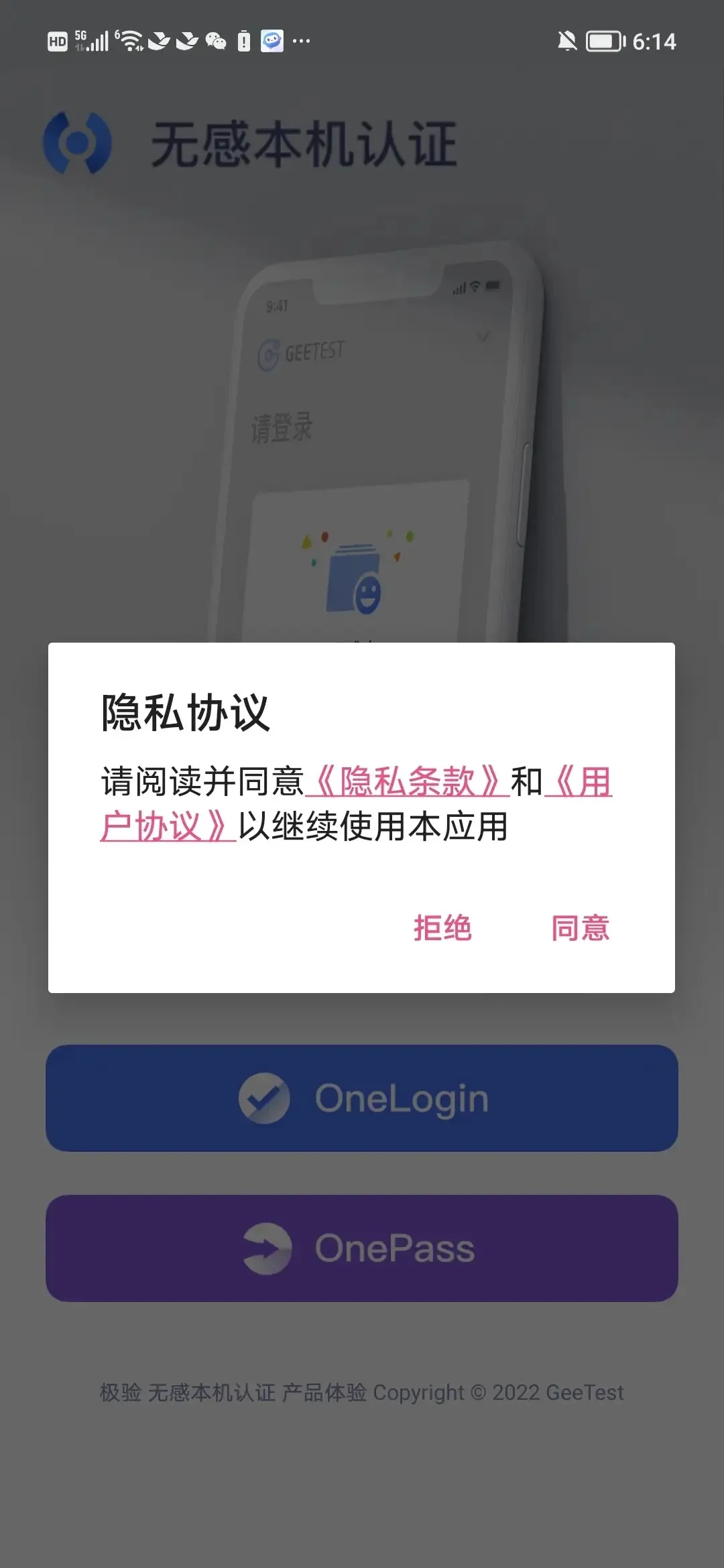Tap the GeeTest logo beside 无感本机认证 header

pos(80,143)
